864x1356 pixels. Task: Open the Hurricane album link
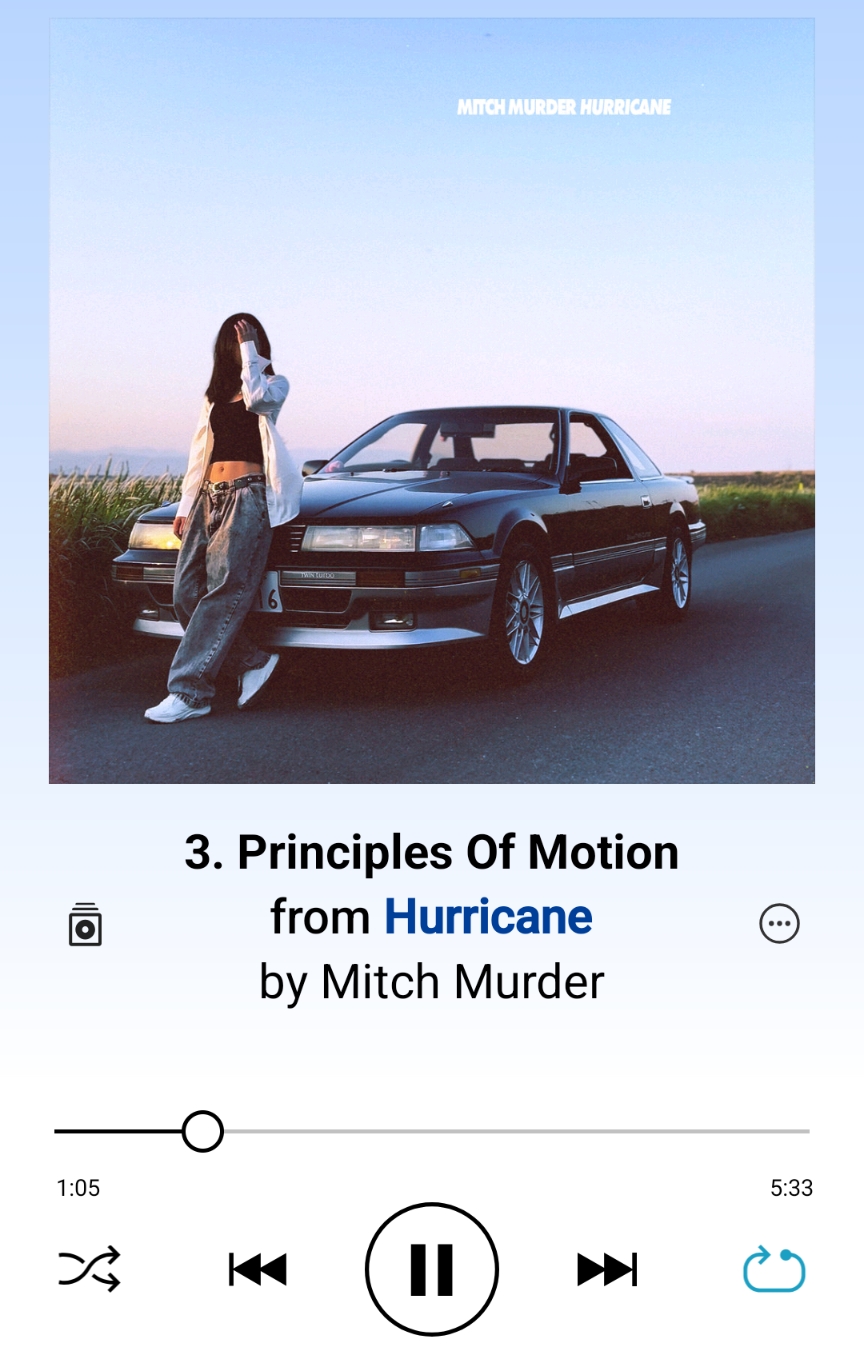pyautogui.click(x=488, y=916)
